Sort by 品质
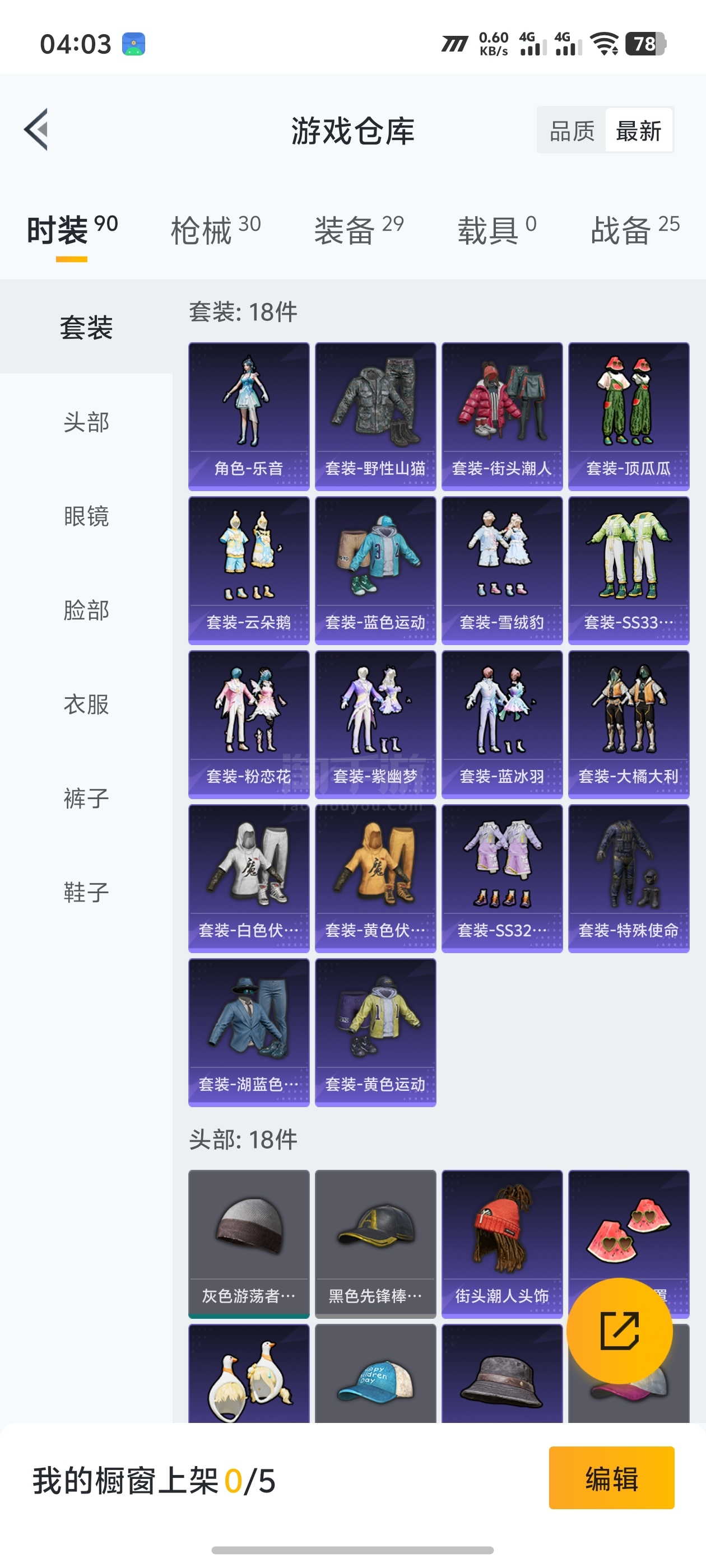706x1568 pixels. (572, 130)
